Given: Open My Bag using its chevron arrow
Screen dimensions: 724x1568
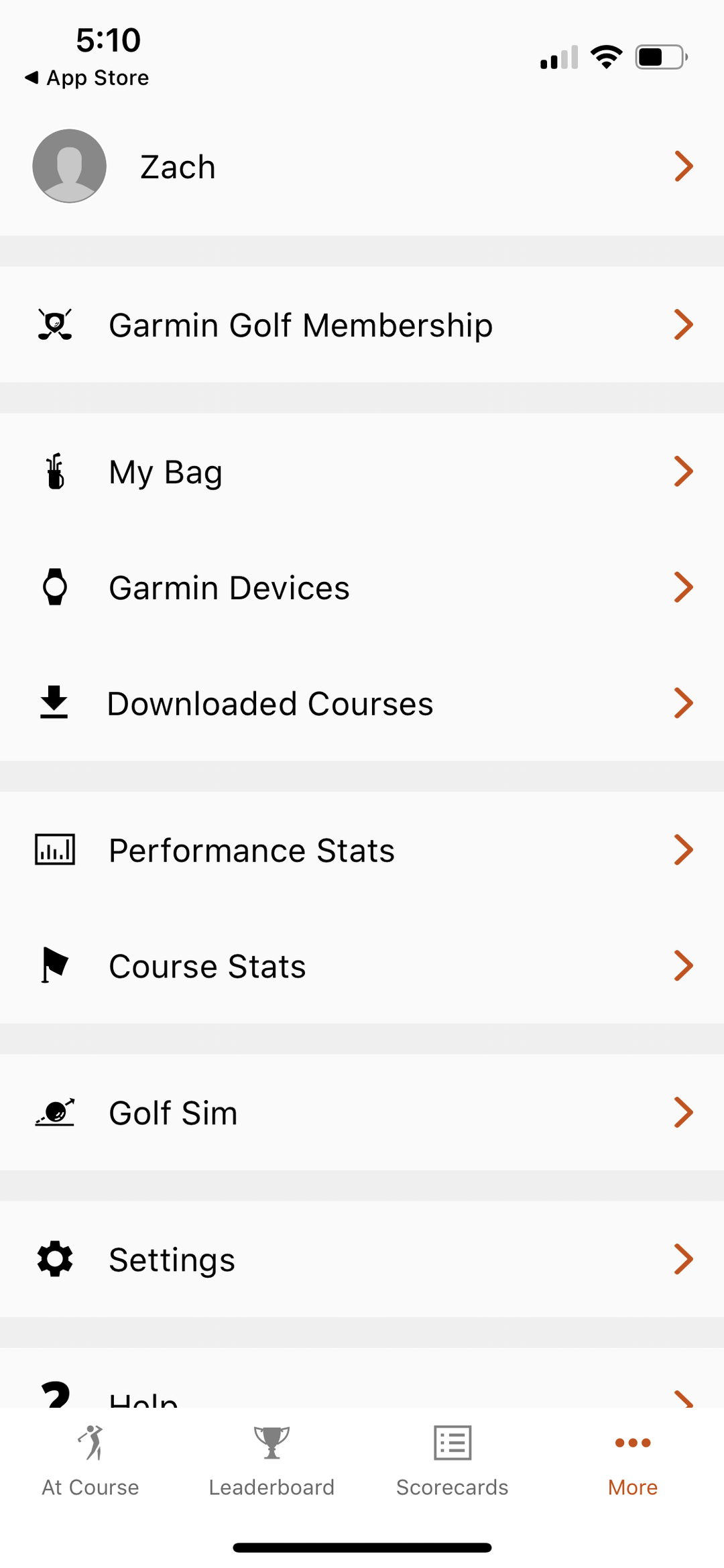Looking at the screenshot, I should (684, 471).
